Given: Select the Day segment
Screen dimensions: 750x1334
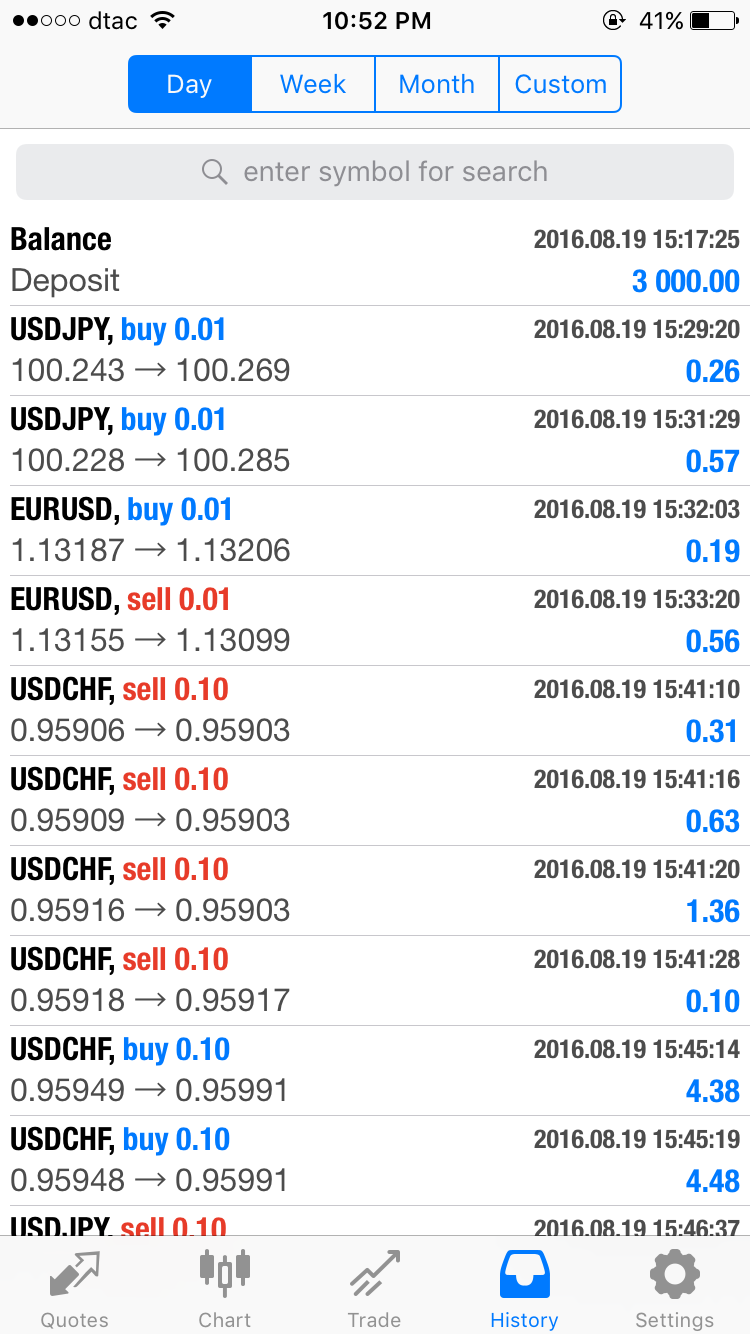Looking at the screenshot, I should pos(189,84).
